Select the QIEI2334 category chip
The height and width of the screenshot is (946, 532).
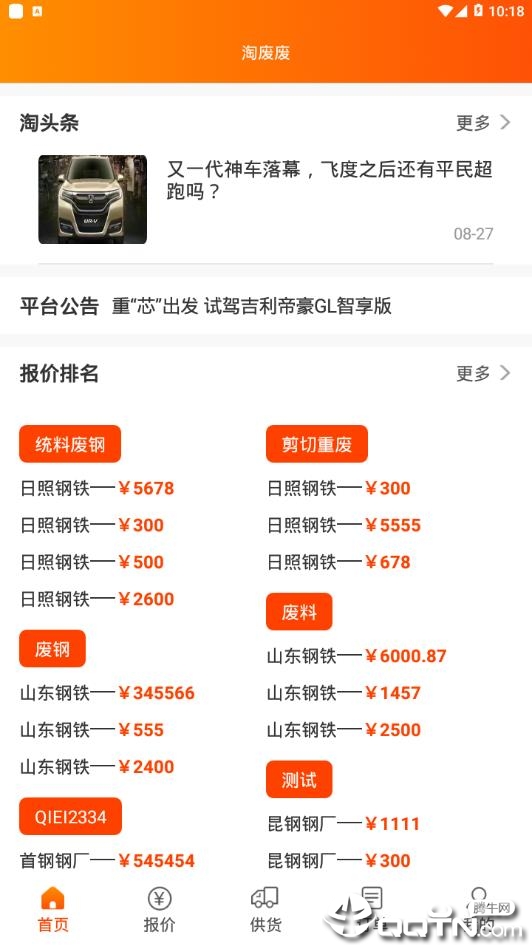point(71,816)
